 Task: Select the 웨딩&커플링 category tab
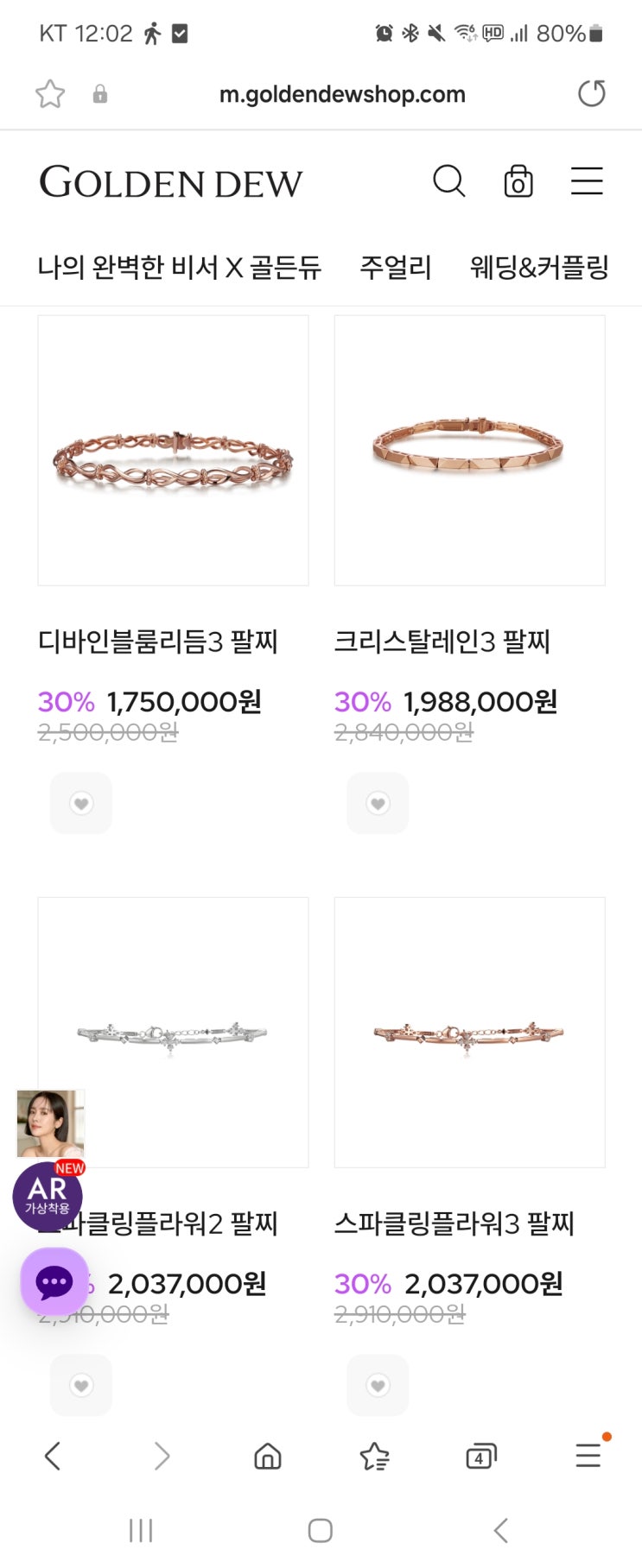tap(539, 268)
